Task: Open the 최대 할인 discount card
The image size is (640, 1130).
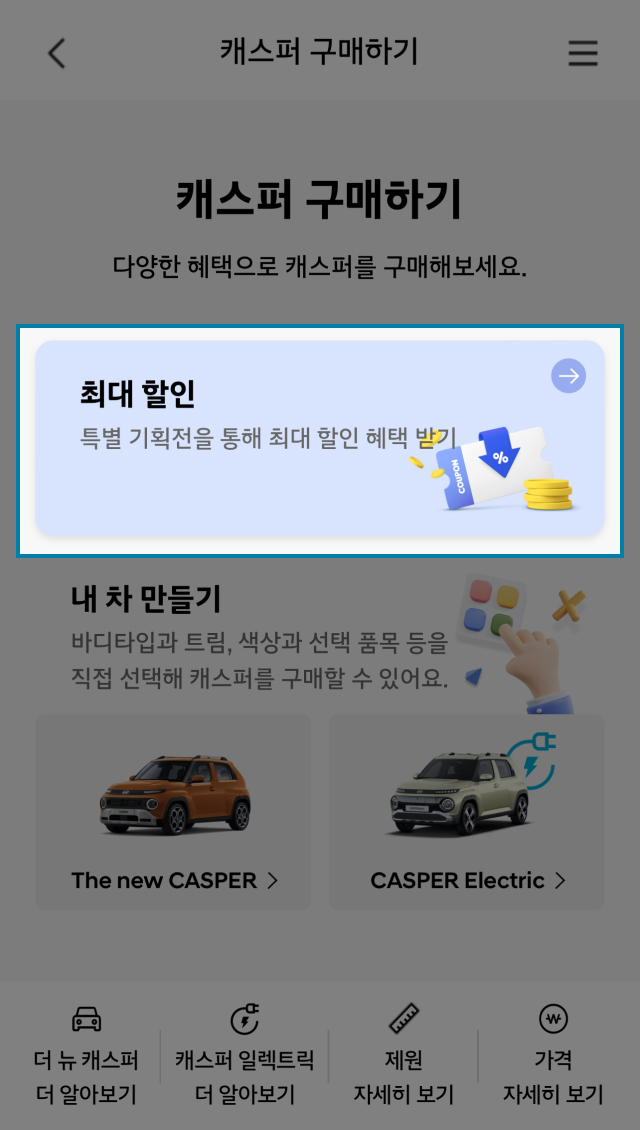Action: pos(320,440)
